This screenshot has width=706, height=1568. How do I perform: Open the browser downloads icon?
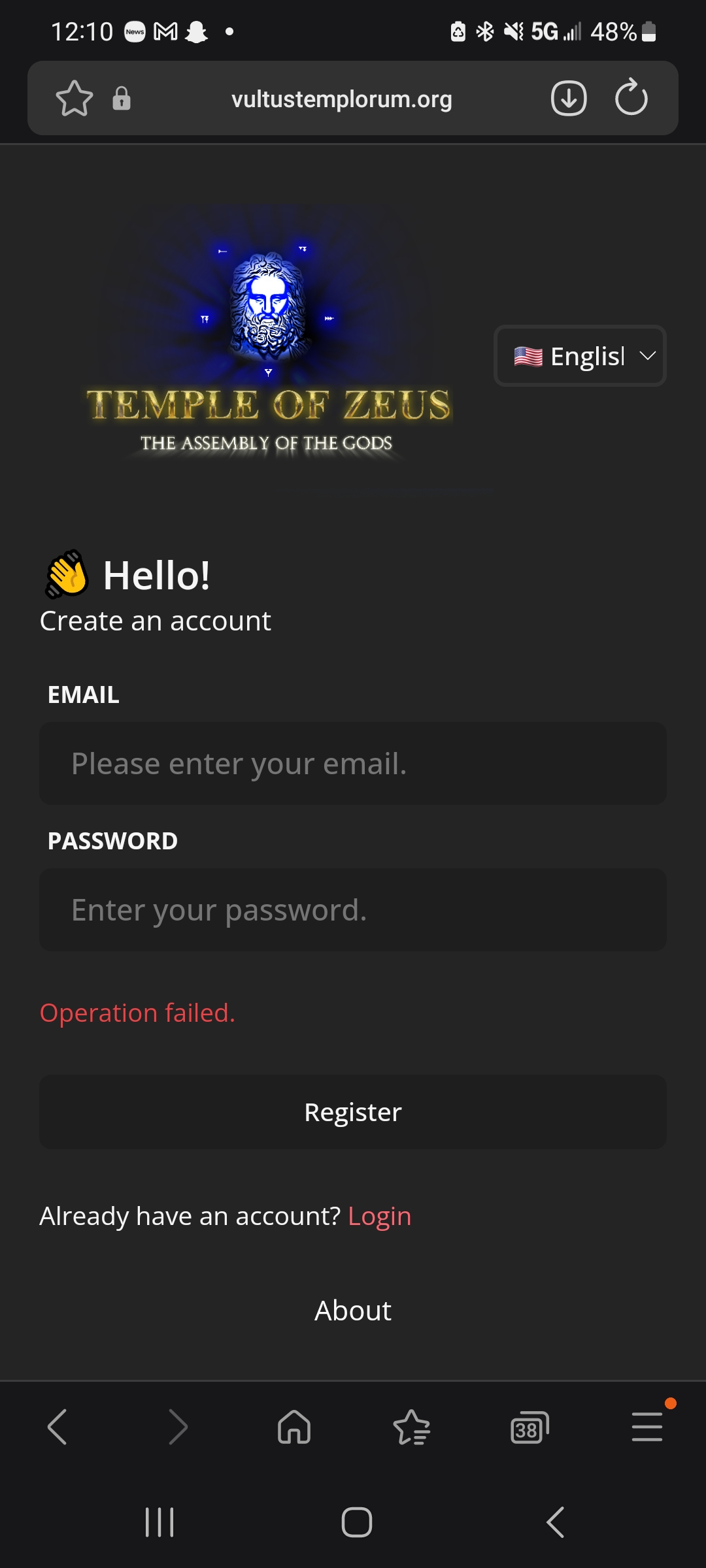click(569, 99)
